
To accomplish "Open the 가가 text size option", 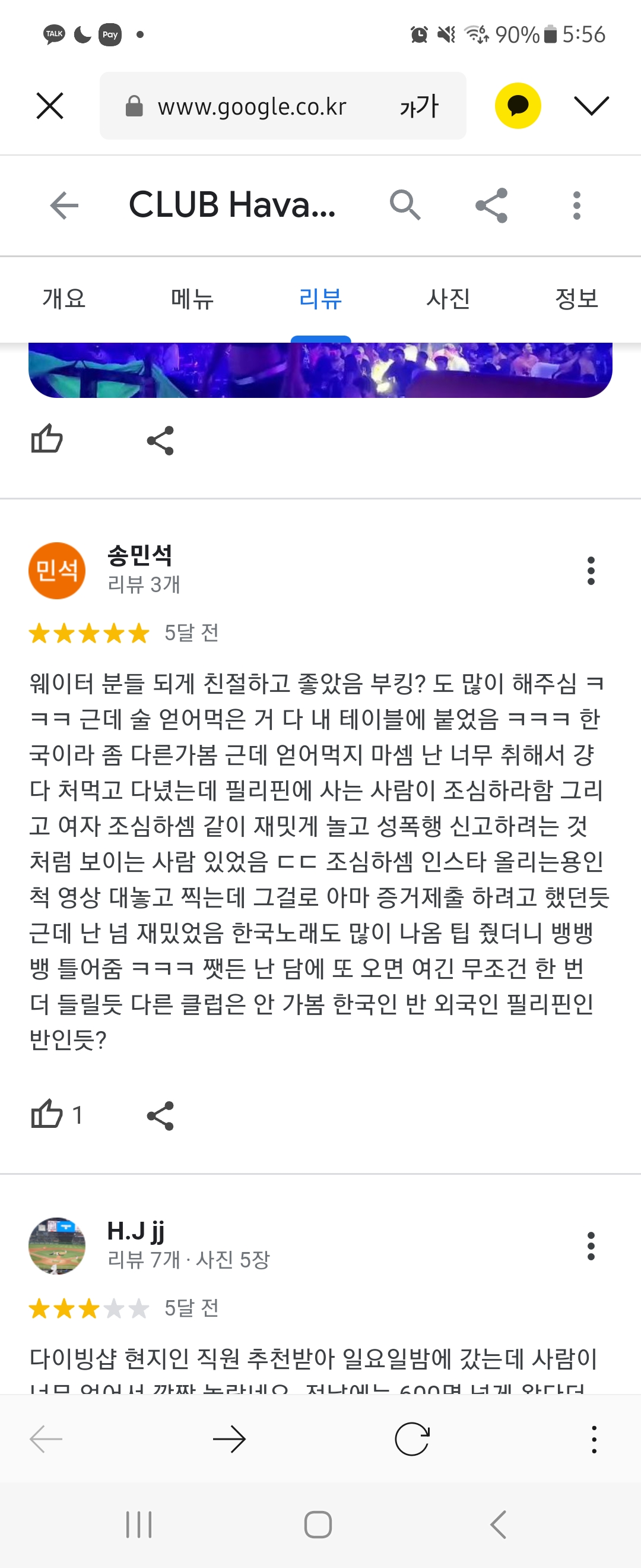I will pyautogui.click(x=419, y=106).
